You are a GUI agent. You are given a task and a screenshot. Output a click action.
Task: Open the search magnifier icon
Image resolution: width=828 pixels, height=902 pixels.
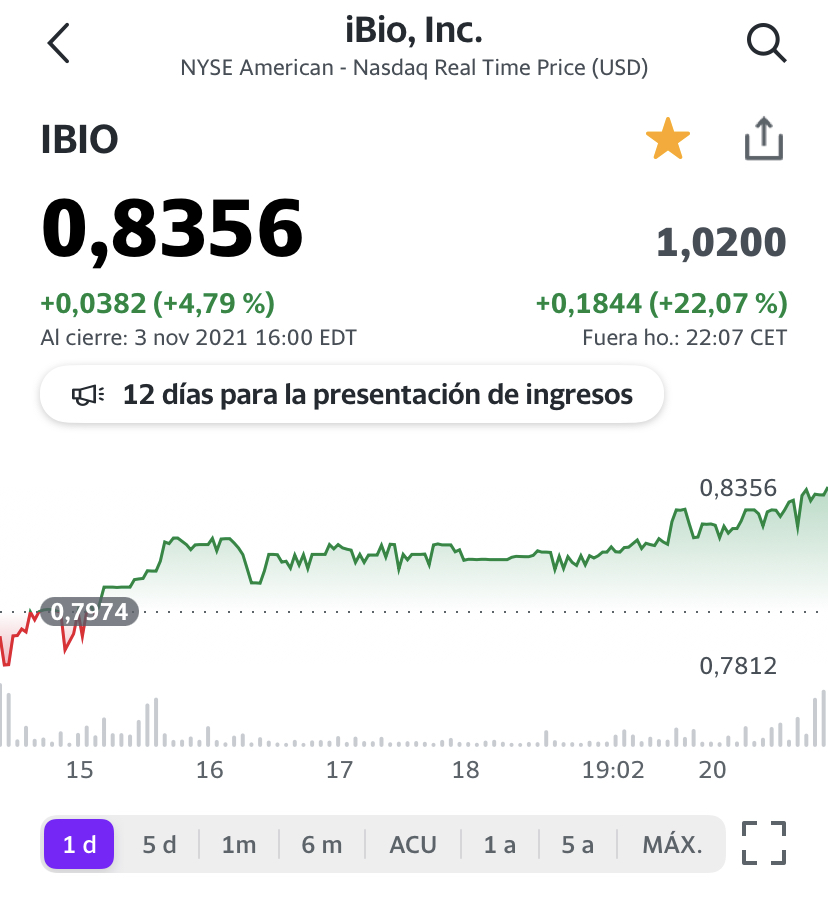click(766, 43)
